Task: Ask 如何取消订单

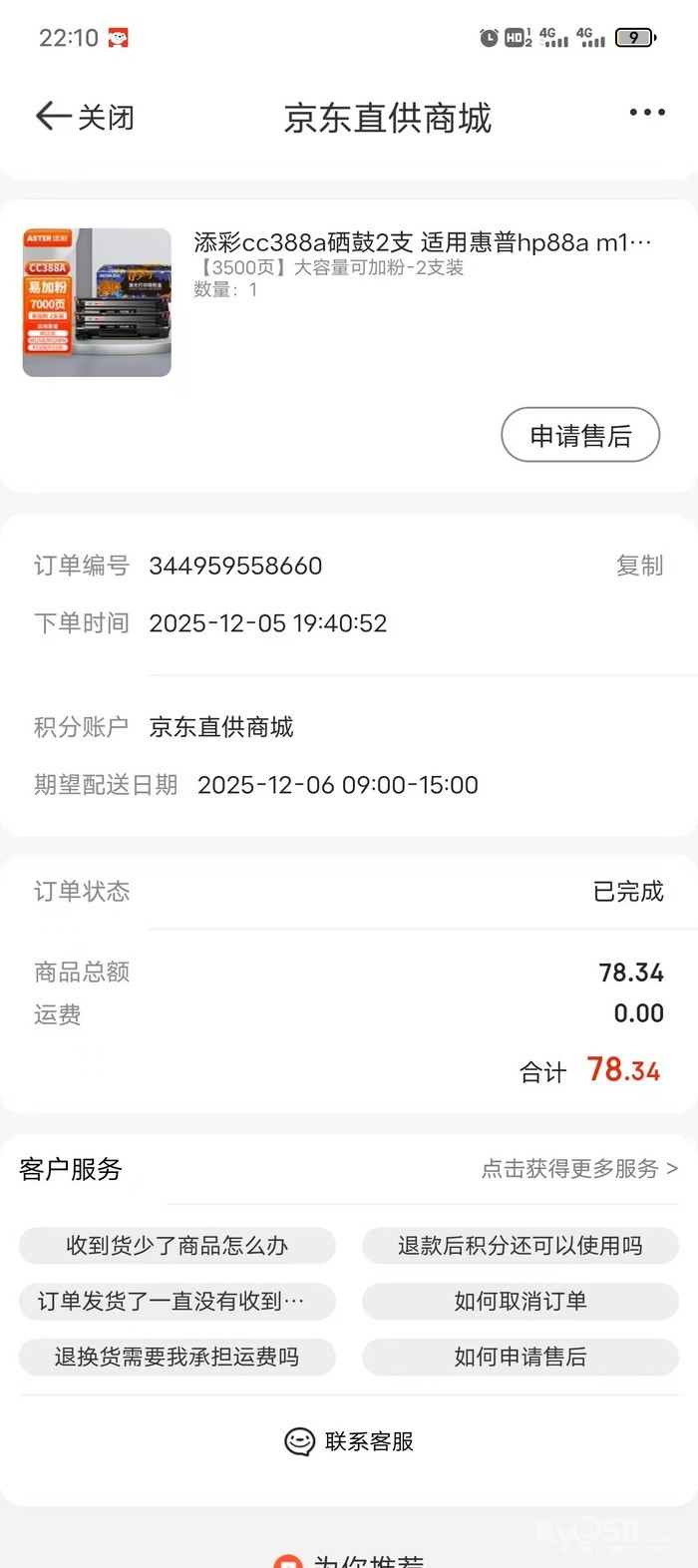Action: point(520,1302)
